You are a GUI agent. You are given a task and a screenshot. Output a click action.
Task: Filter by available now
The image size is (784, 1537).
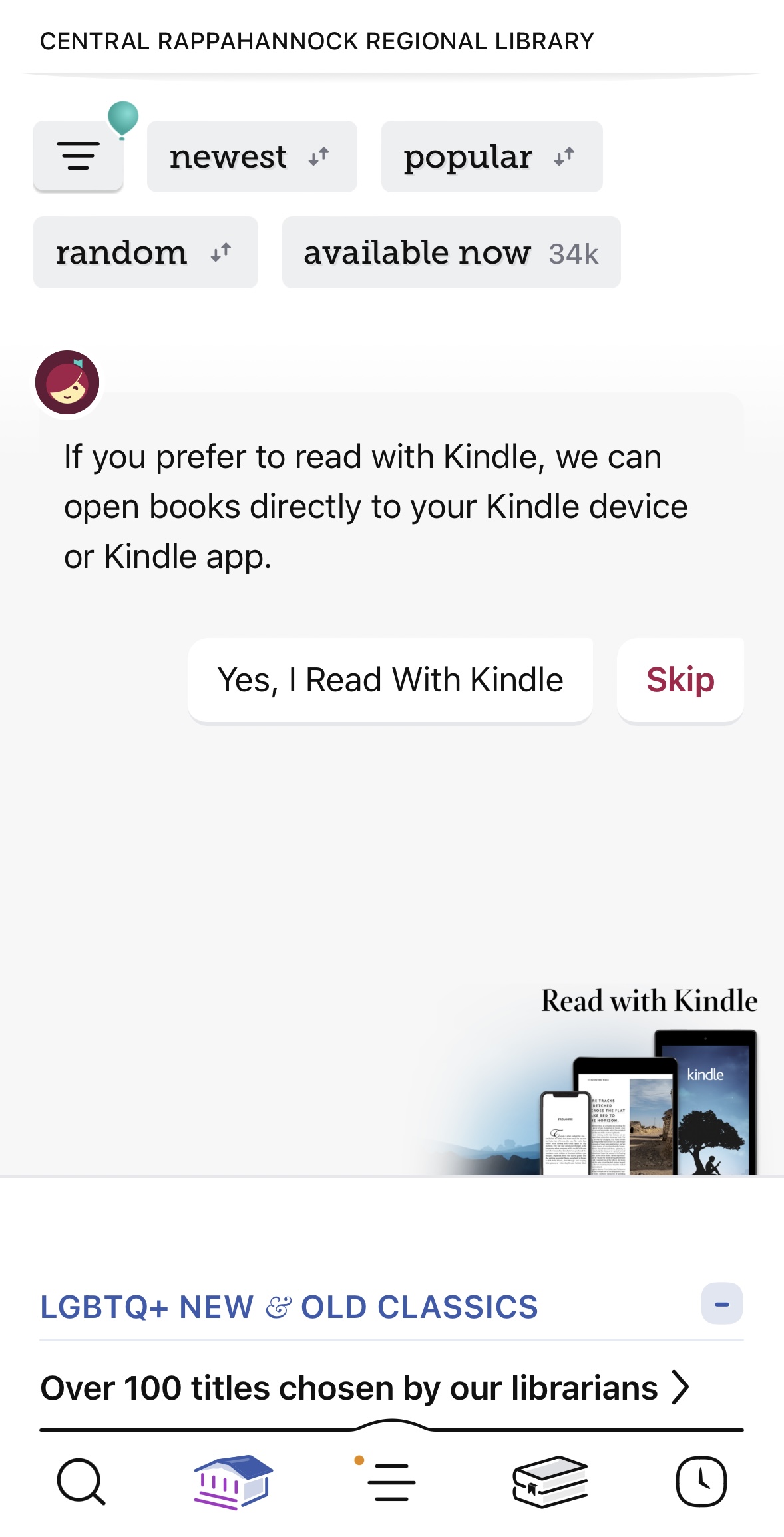tap(451, 252)
